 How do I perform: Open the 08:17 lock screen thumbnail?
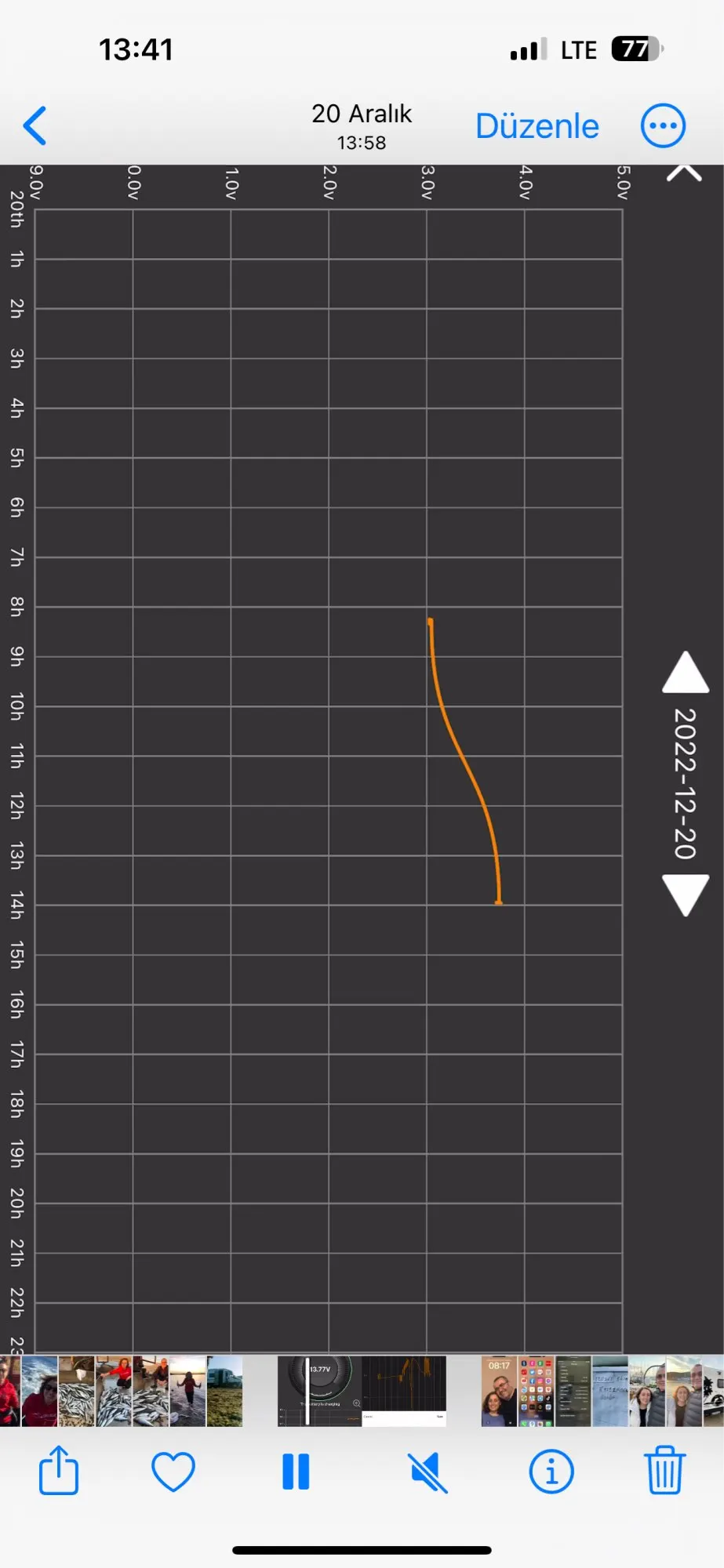[499, 1391]
